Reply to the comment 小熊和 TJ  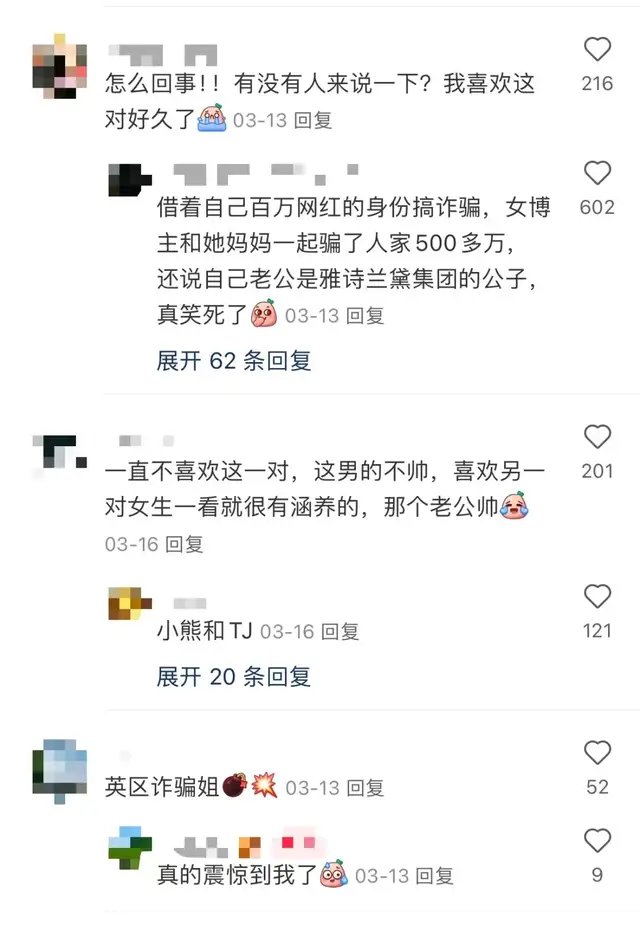339,631
